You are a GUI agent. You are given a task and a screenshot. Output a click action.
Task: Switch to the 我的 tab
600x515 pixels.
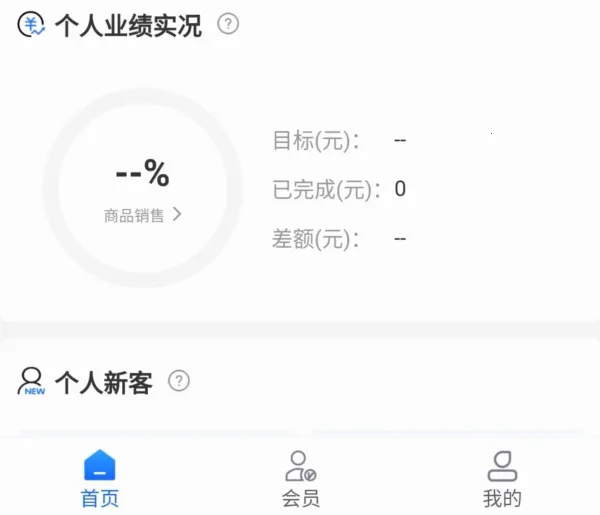[502, 478]
